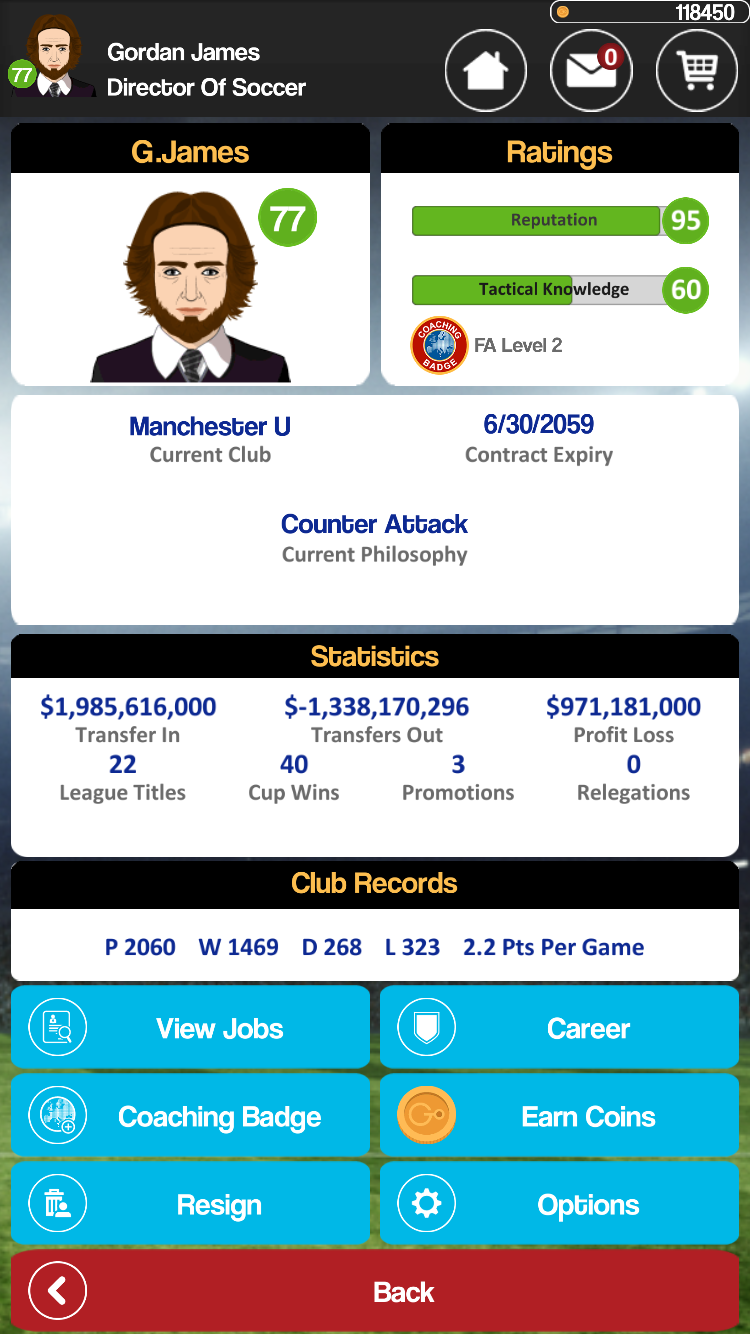Open the shopping cart store
750x1334 pixels.
(x=697, y=71)
